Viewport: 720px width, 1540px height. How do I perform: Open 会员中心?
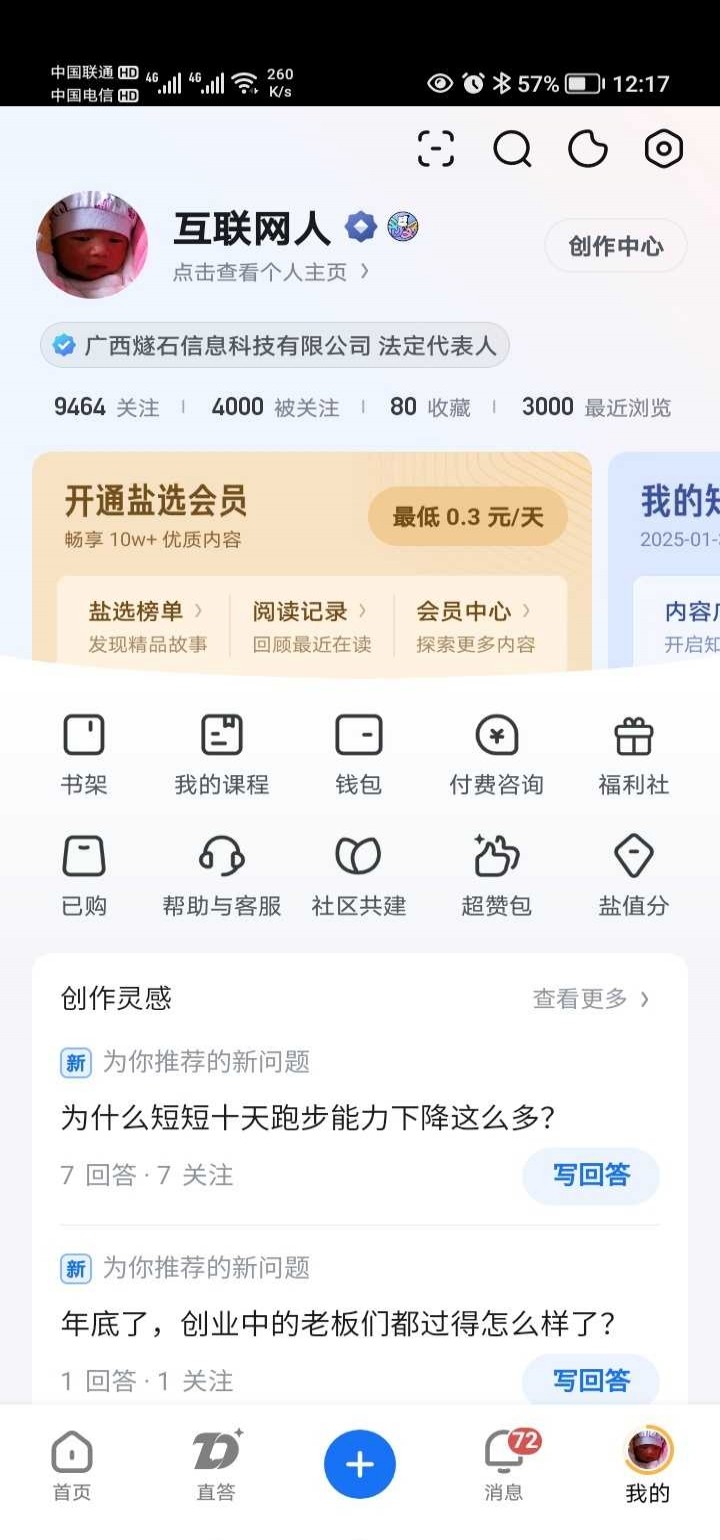[475, 626]
